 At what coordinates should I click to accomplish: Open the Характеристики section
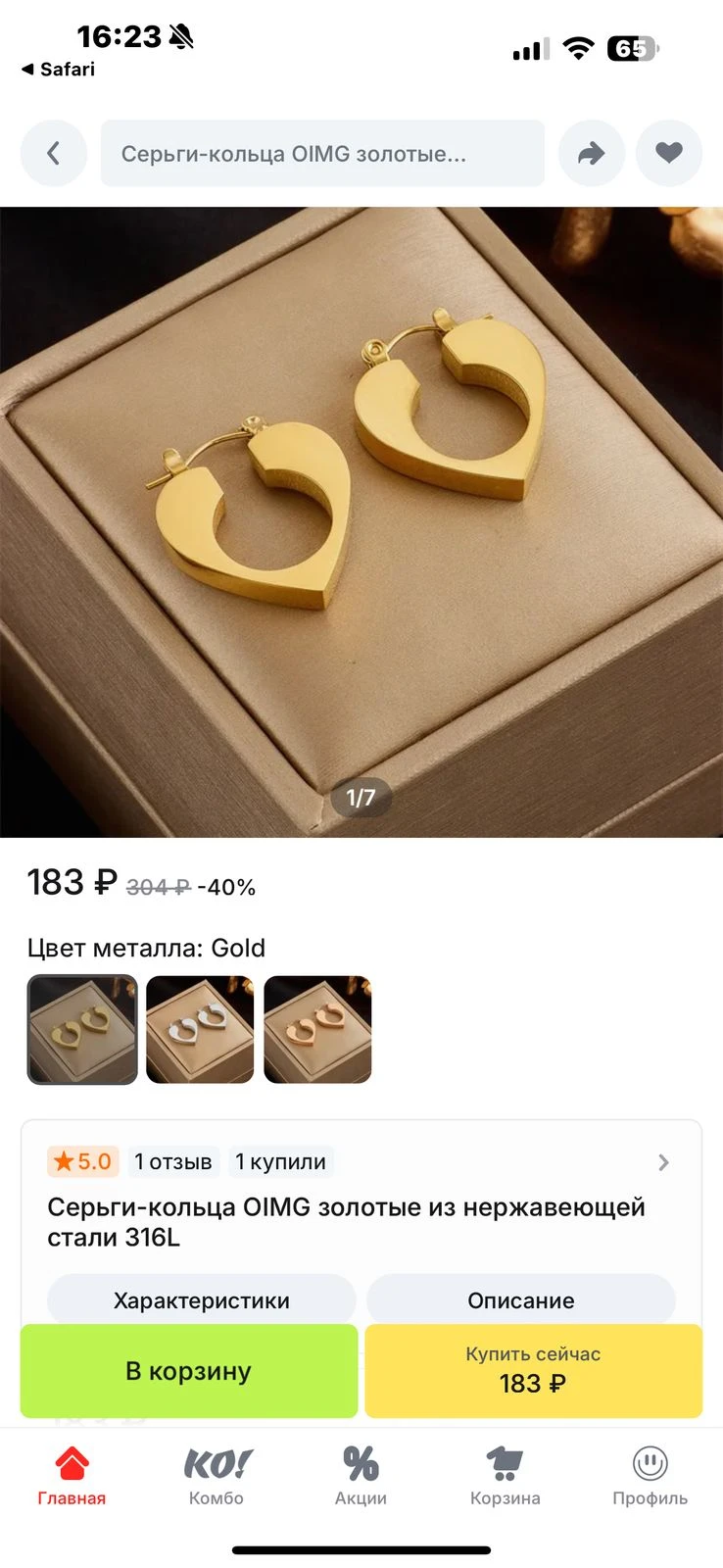201,1299
